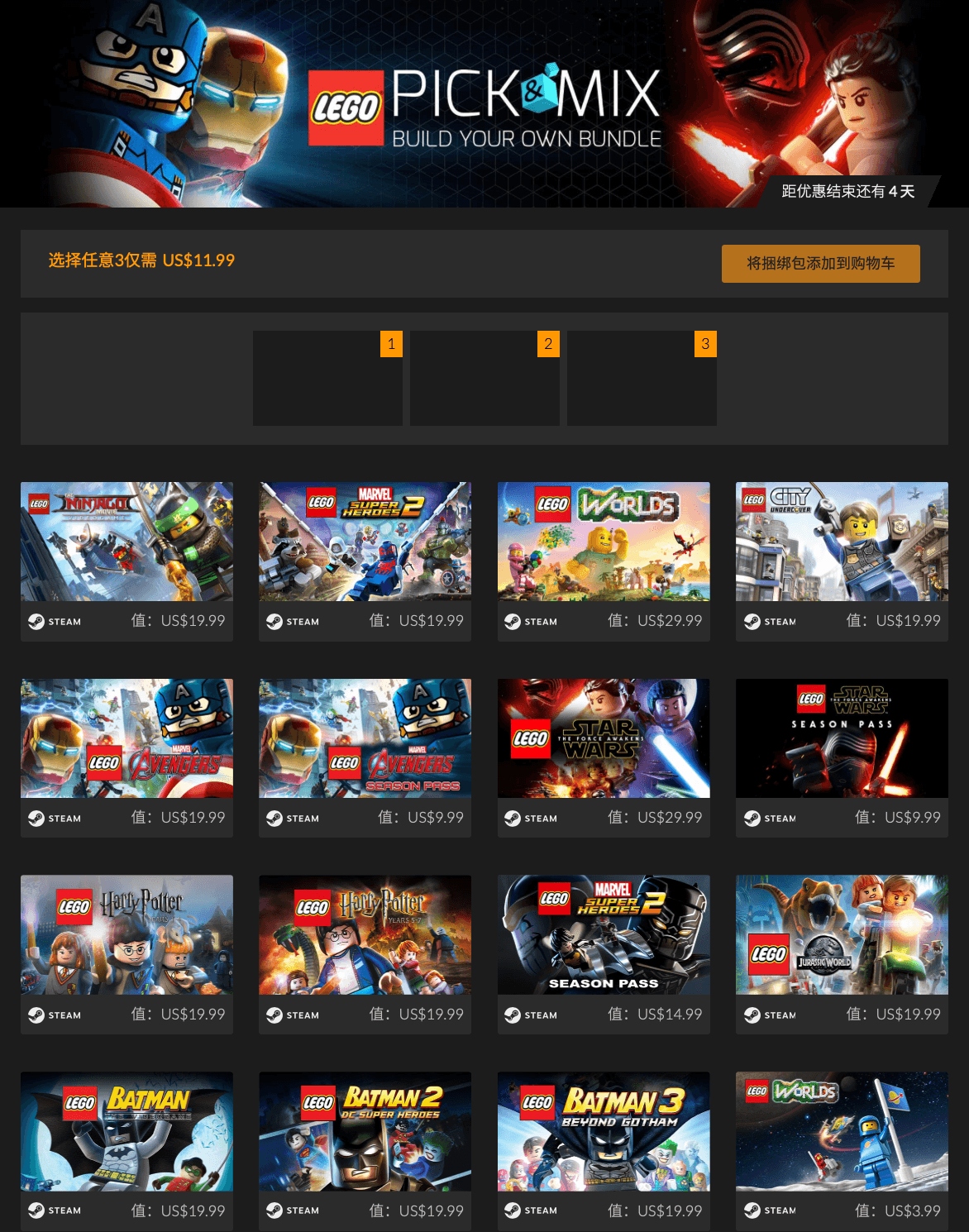969x1232 pixels.
Task: Open the LEGO City Undercover card
Action: coord(842,542)
